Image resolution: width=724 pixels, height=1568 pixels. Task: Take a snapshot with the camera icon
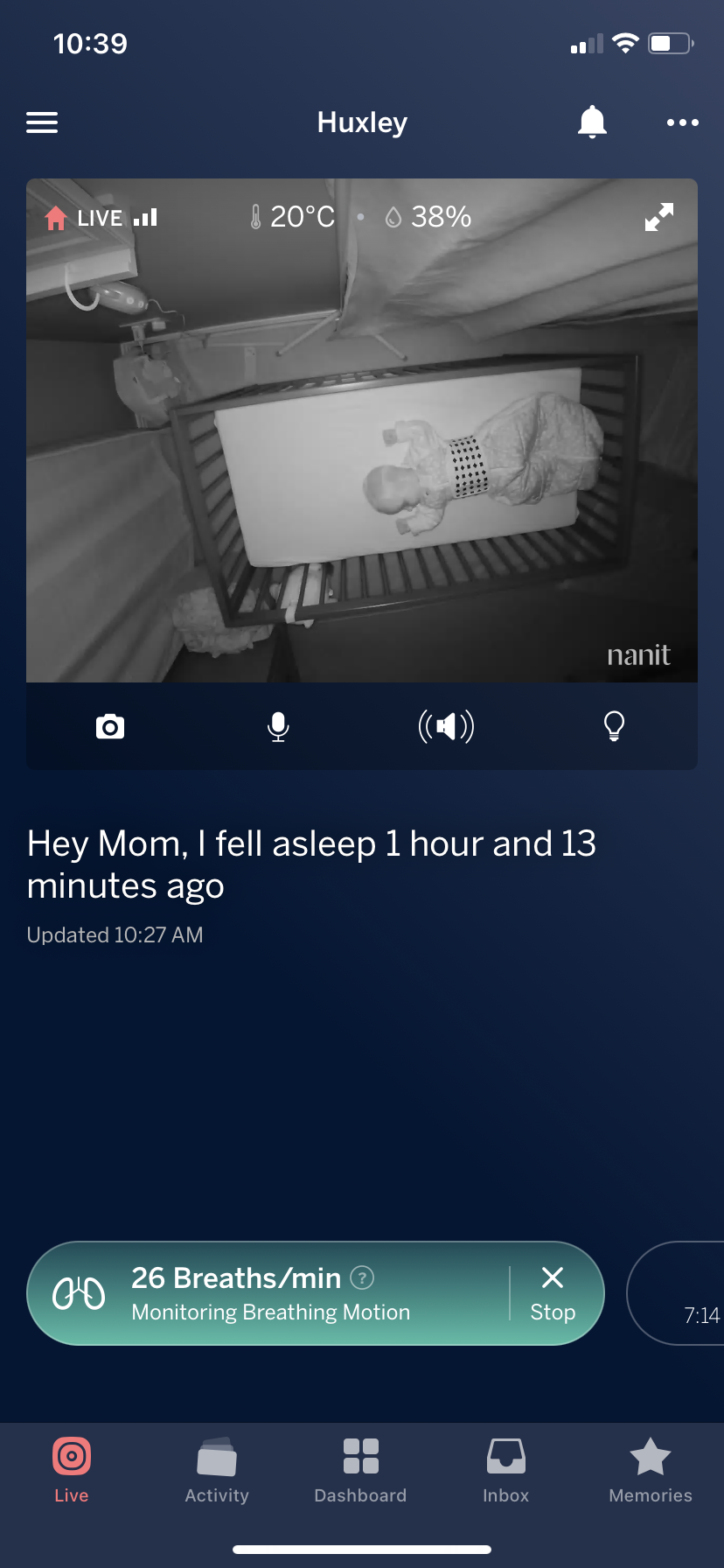pos(110,726)
